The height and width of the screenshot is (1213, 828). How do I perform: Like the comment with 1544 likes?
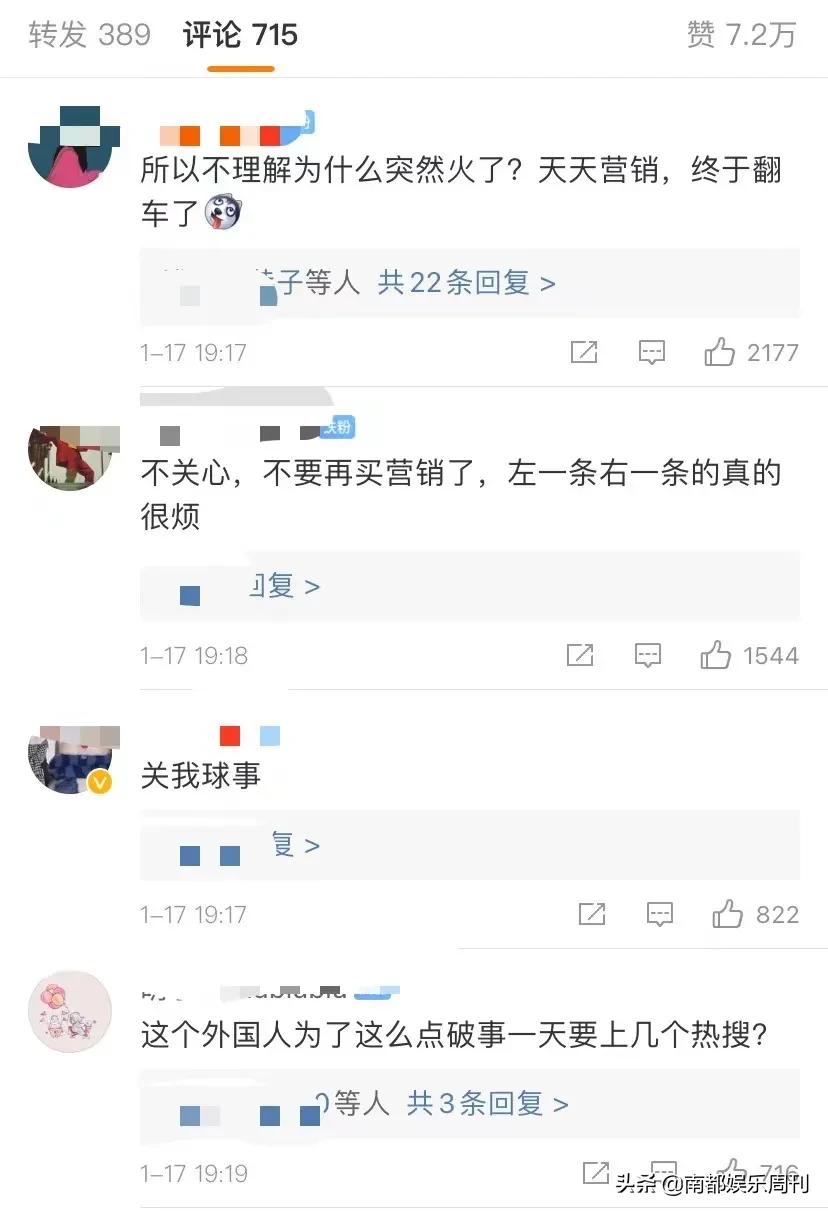coord(717,655)
